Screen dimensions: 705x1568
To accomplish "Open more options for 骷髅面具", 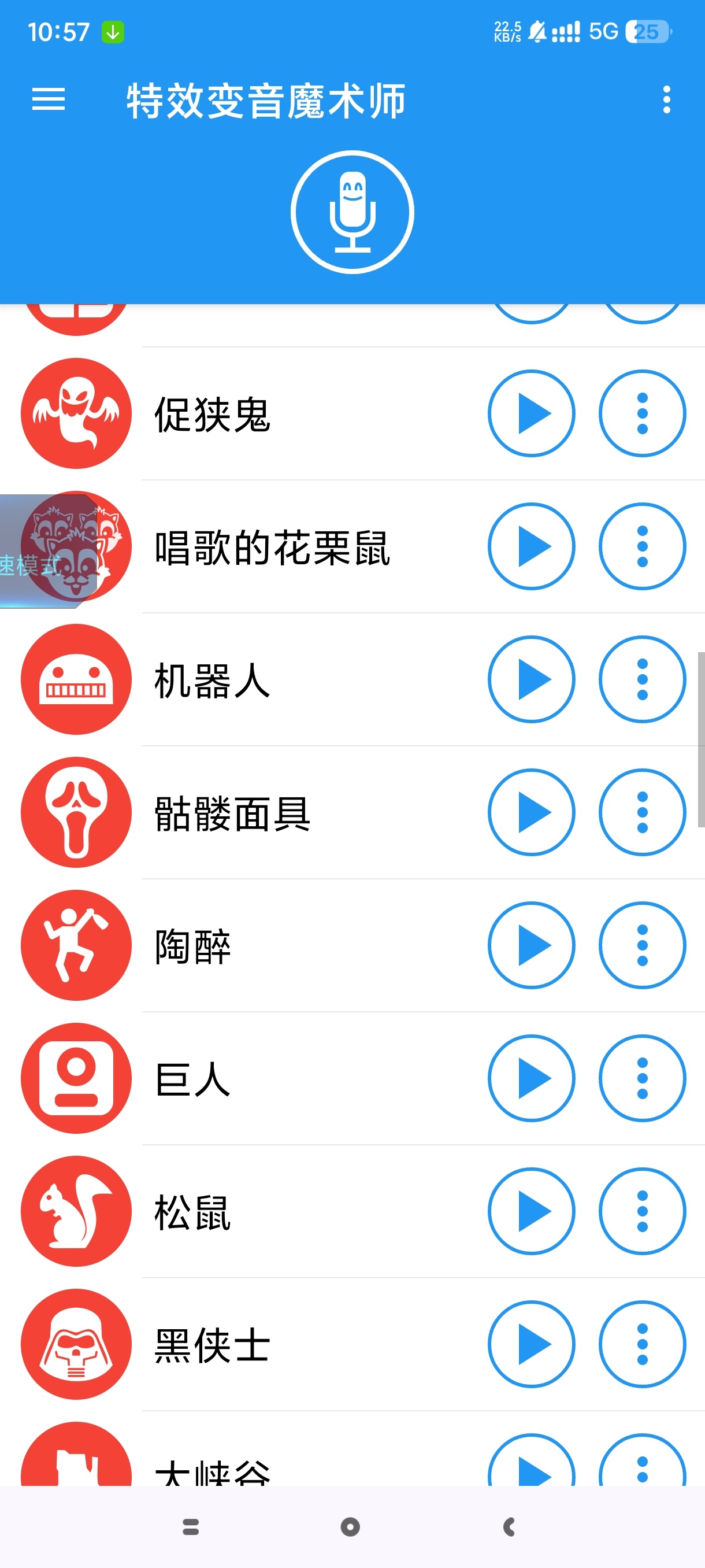I will (643, 812).
